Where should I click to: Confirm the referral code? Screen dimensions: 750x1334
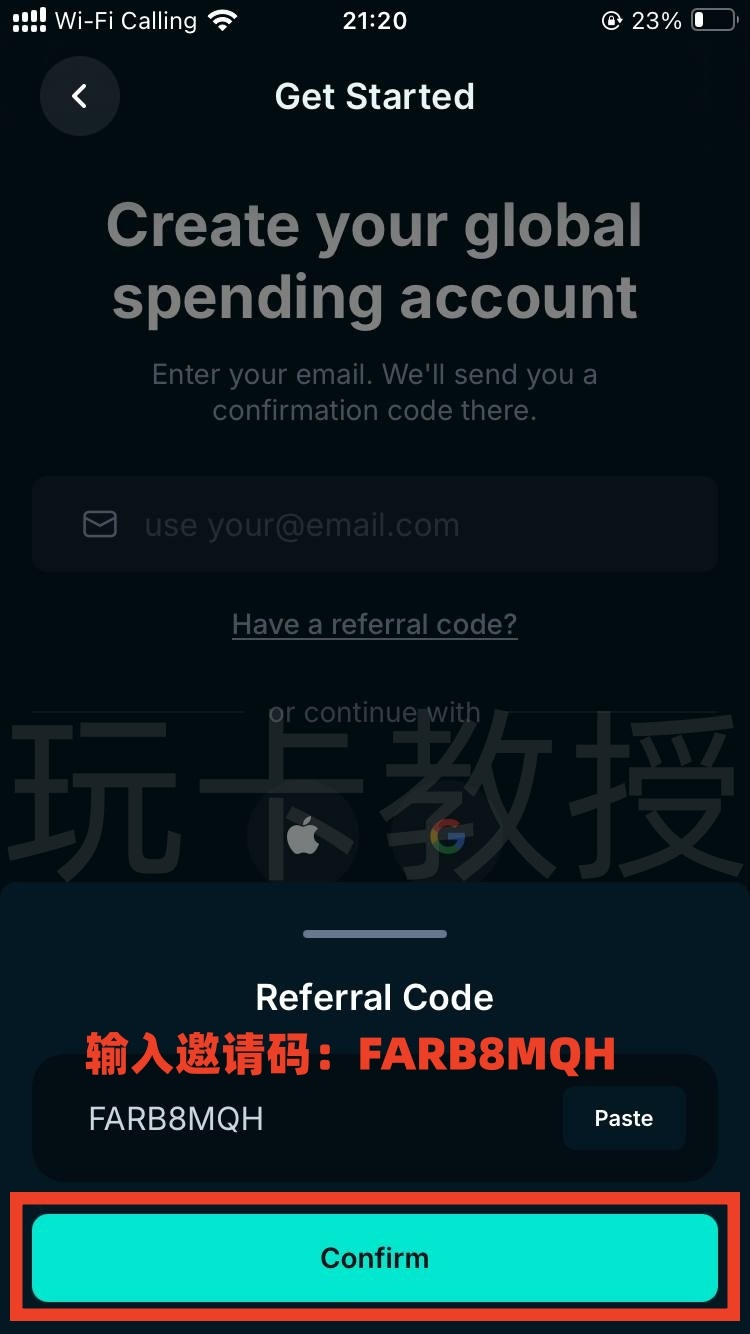pos(374,1258)
